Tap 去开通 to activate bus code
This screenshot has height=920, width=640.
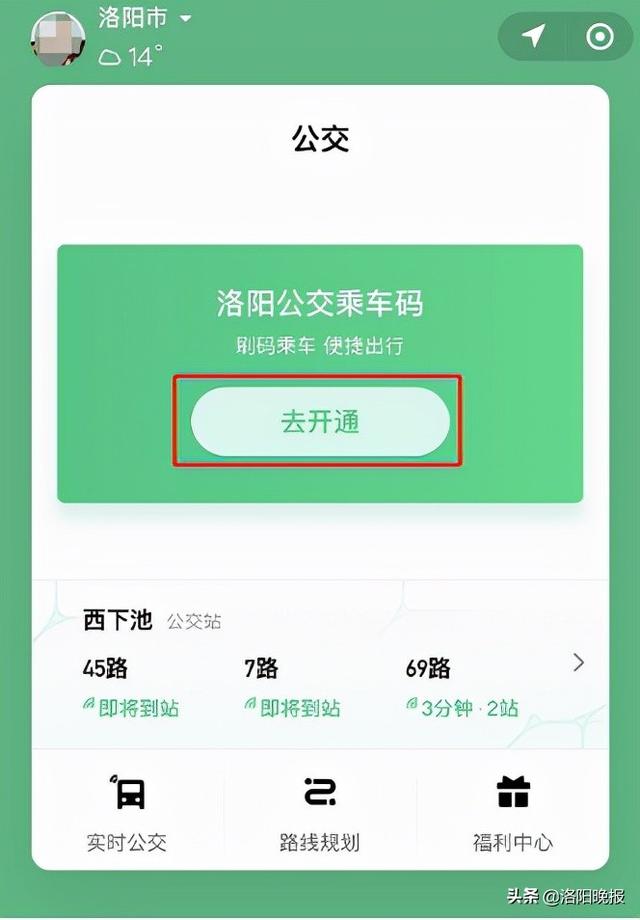click(320, 421)
